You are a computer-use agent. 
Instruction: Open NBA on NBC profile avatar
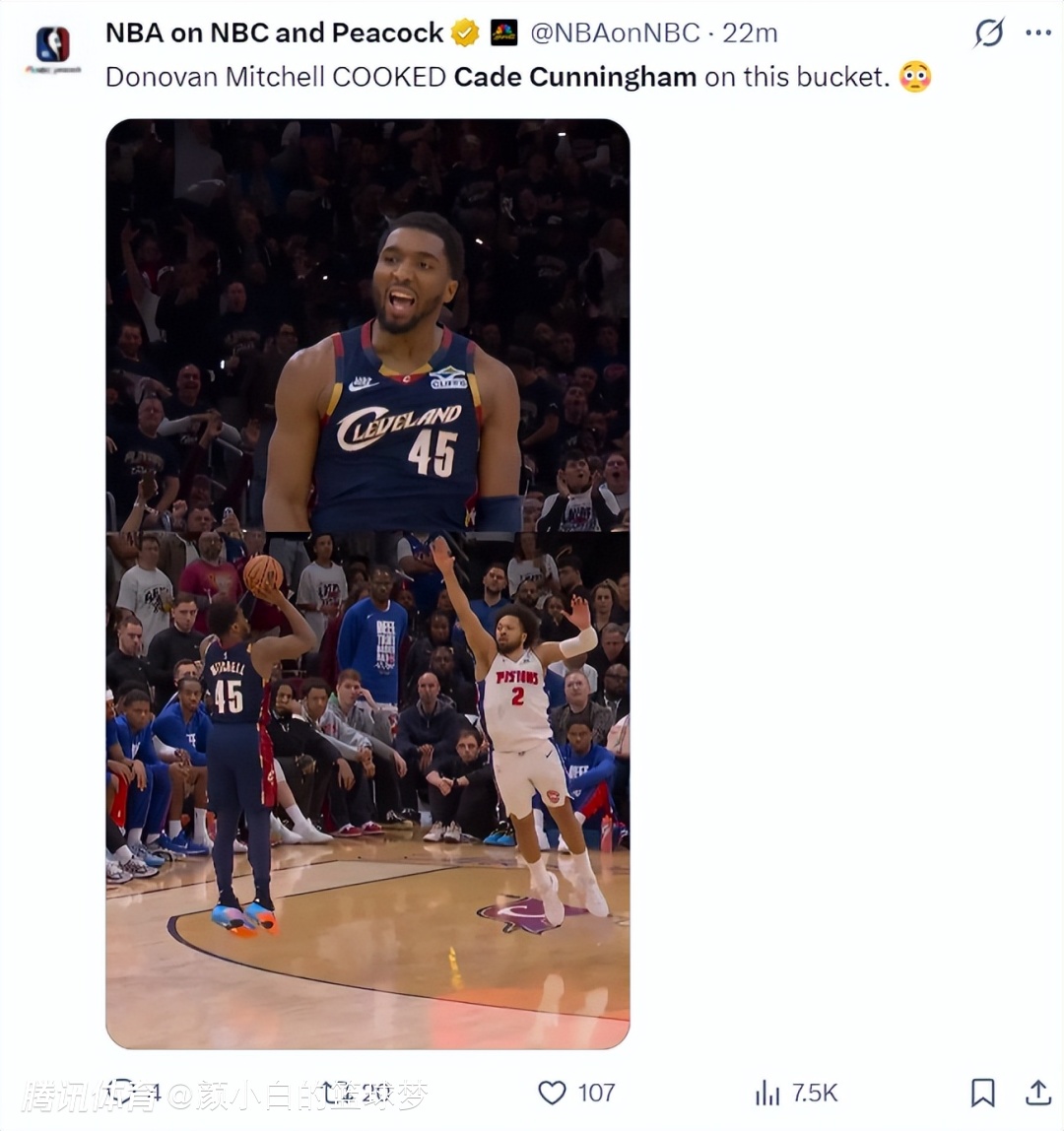click(53, 48)
